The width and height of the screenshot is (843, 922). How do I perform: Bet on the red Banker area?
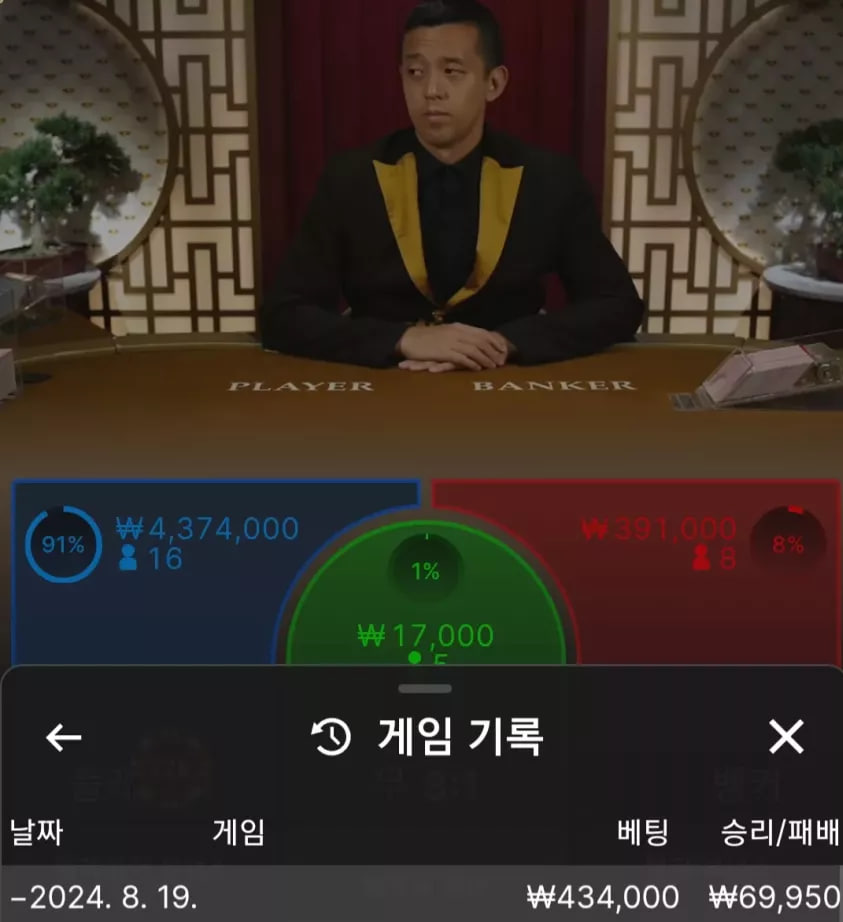(700, 590)
